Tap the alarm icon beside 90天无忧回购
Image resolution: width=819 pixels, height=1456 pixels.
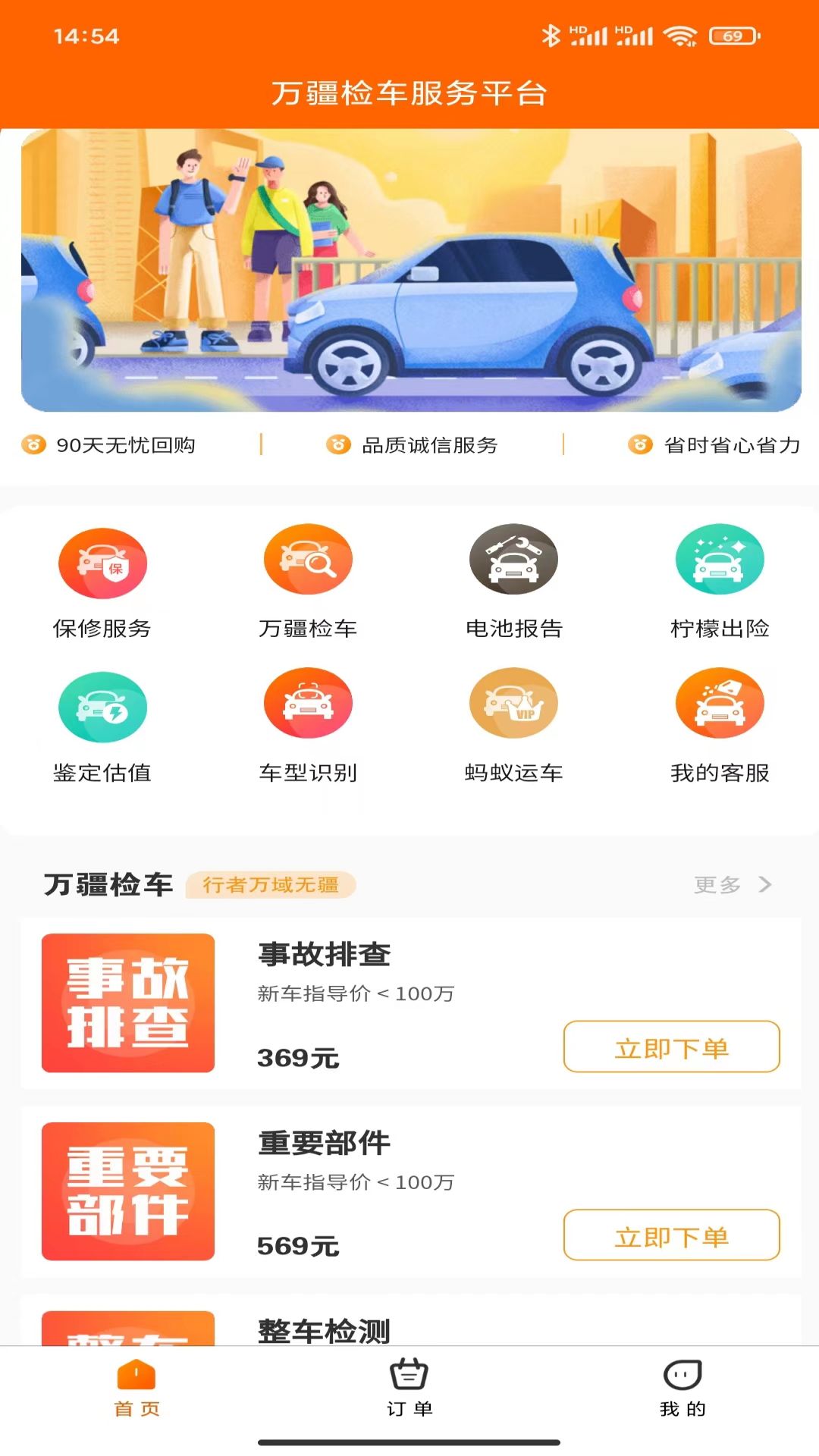tap(33, 446)
